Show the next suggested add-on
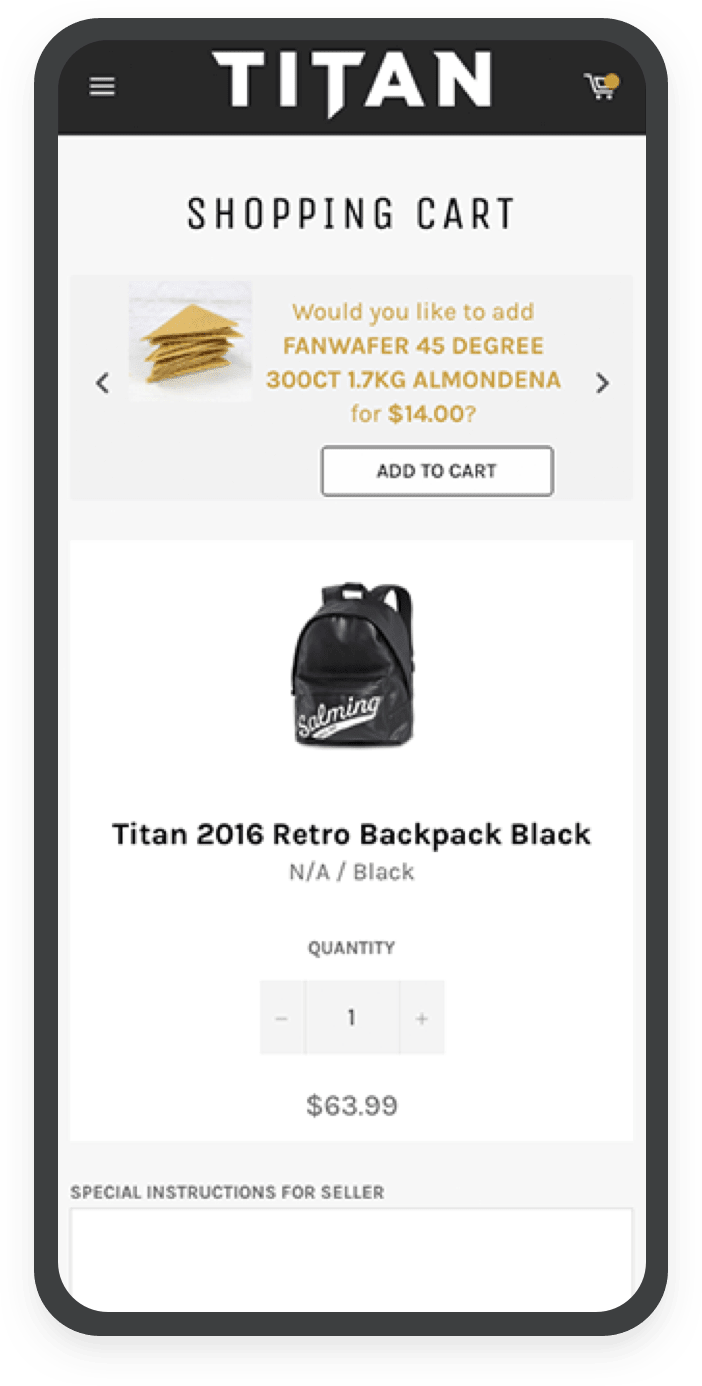Image resolution: width=702 pixels, height=1386 pixels. [x=602, y=383]
